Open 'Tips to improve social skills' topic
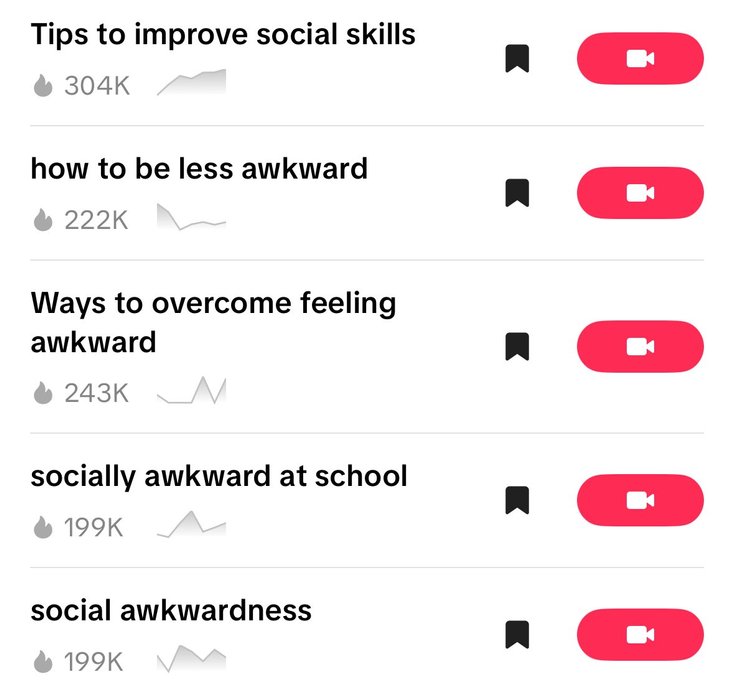Screen dimensions: 734x700 [223, 35]
